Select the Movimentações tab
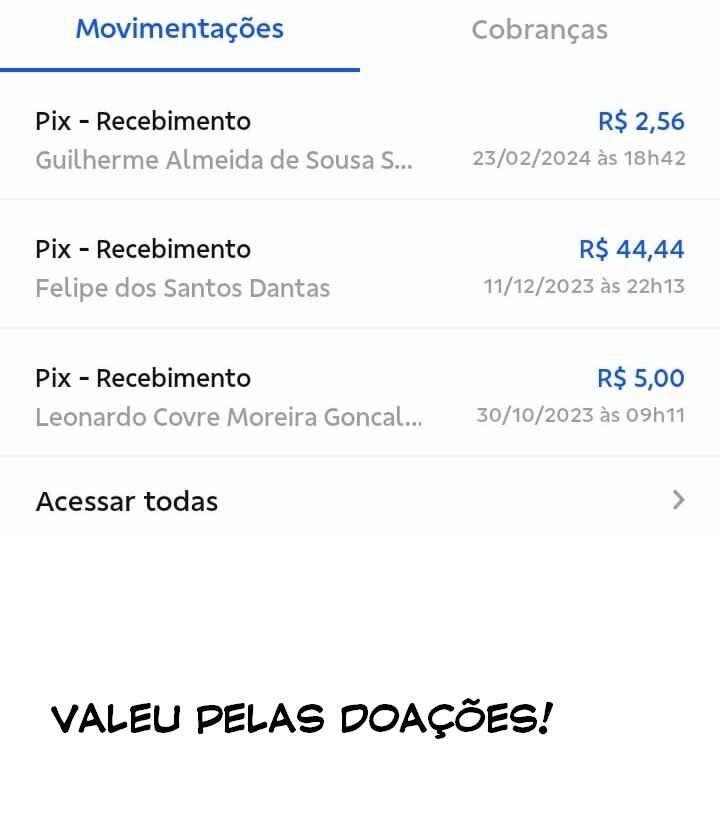 (180, 29)
